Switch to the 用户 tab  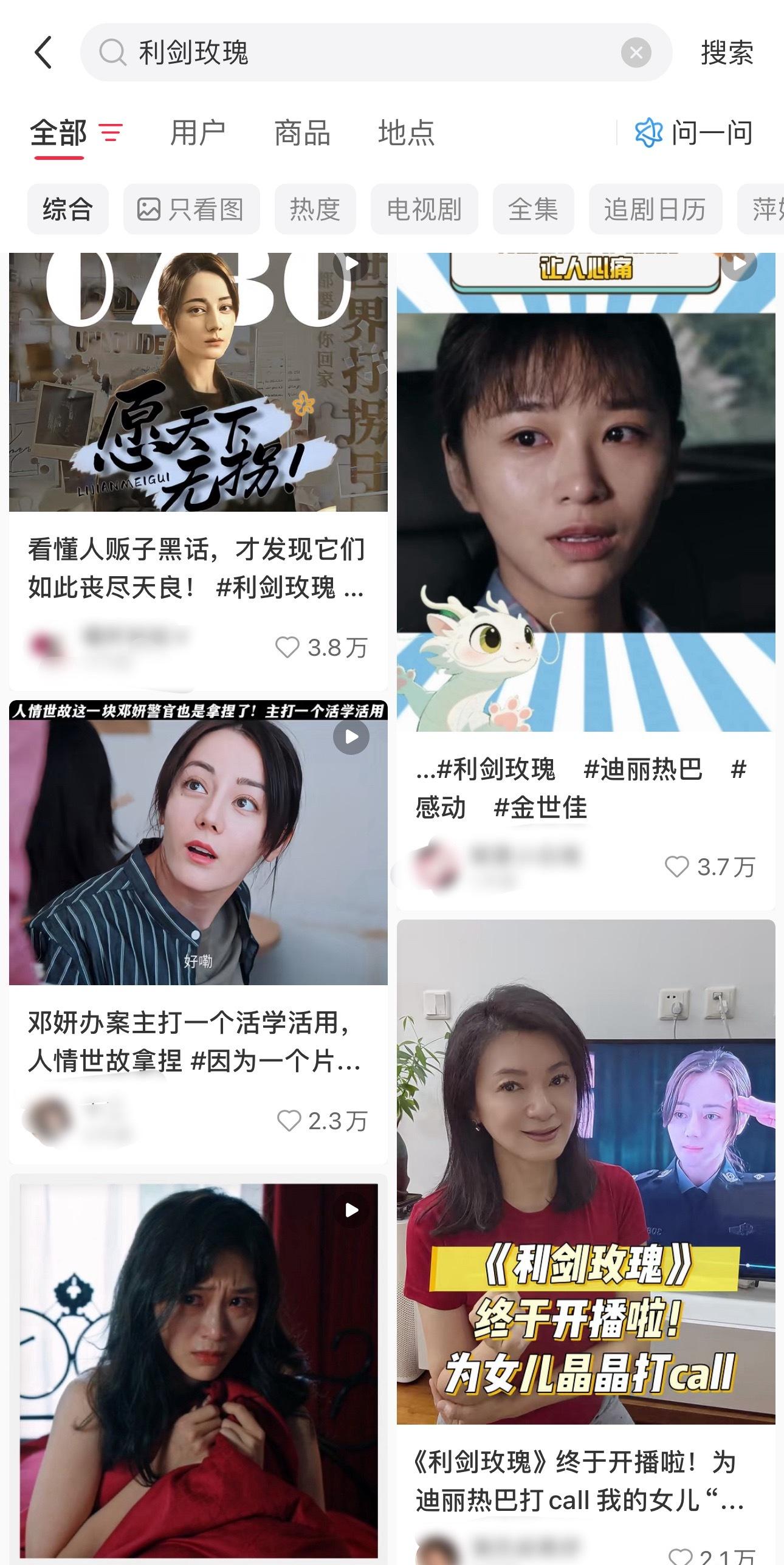pos(198,133)
